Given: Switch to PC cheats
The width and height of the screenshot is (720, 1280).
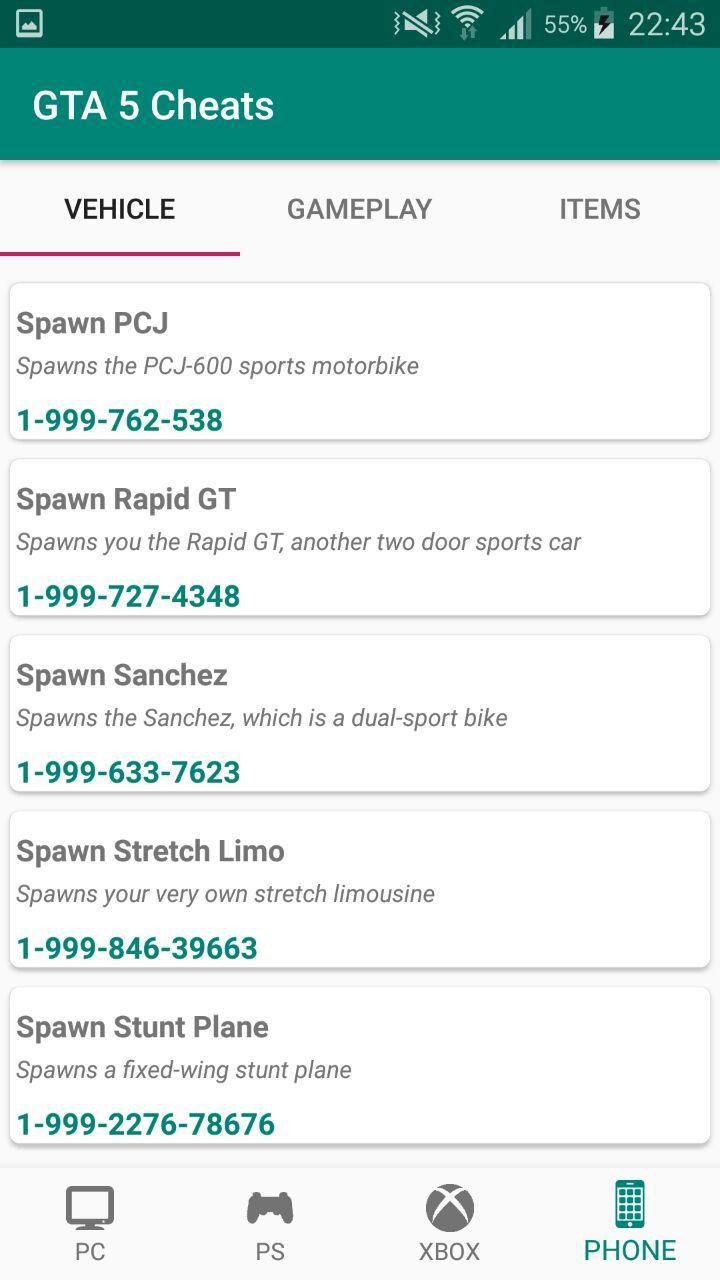Looking at the screenshot, I should (x=90, y=1223).
